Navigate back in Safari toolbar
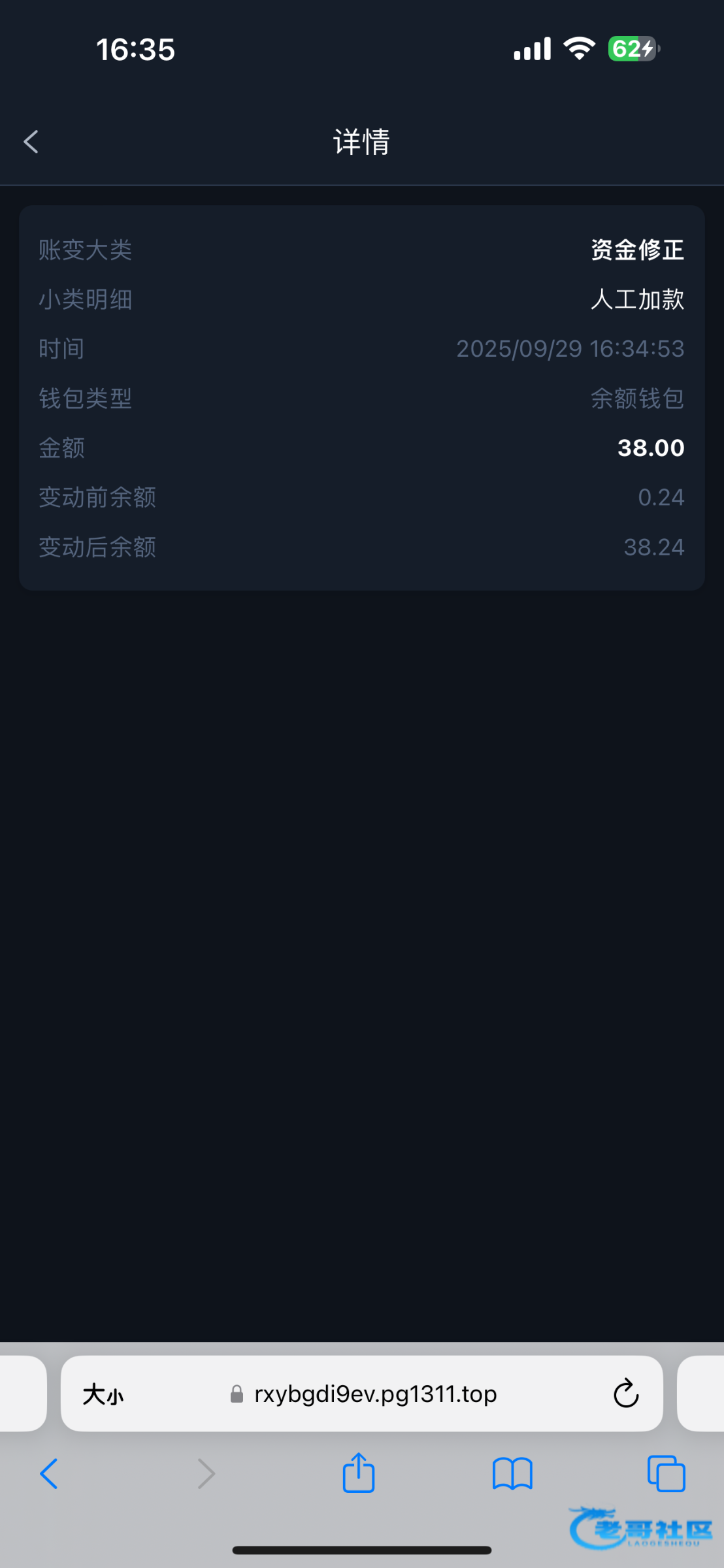Screen dimensions: 724x1568 (x=49, y=1474)
